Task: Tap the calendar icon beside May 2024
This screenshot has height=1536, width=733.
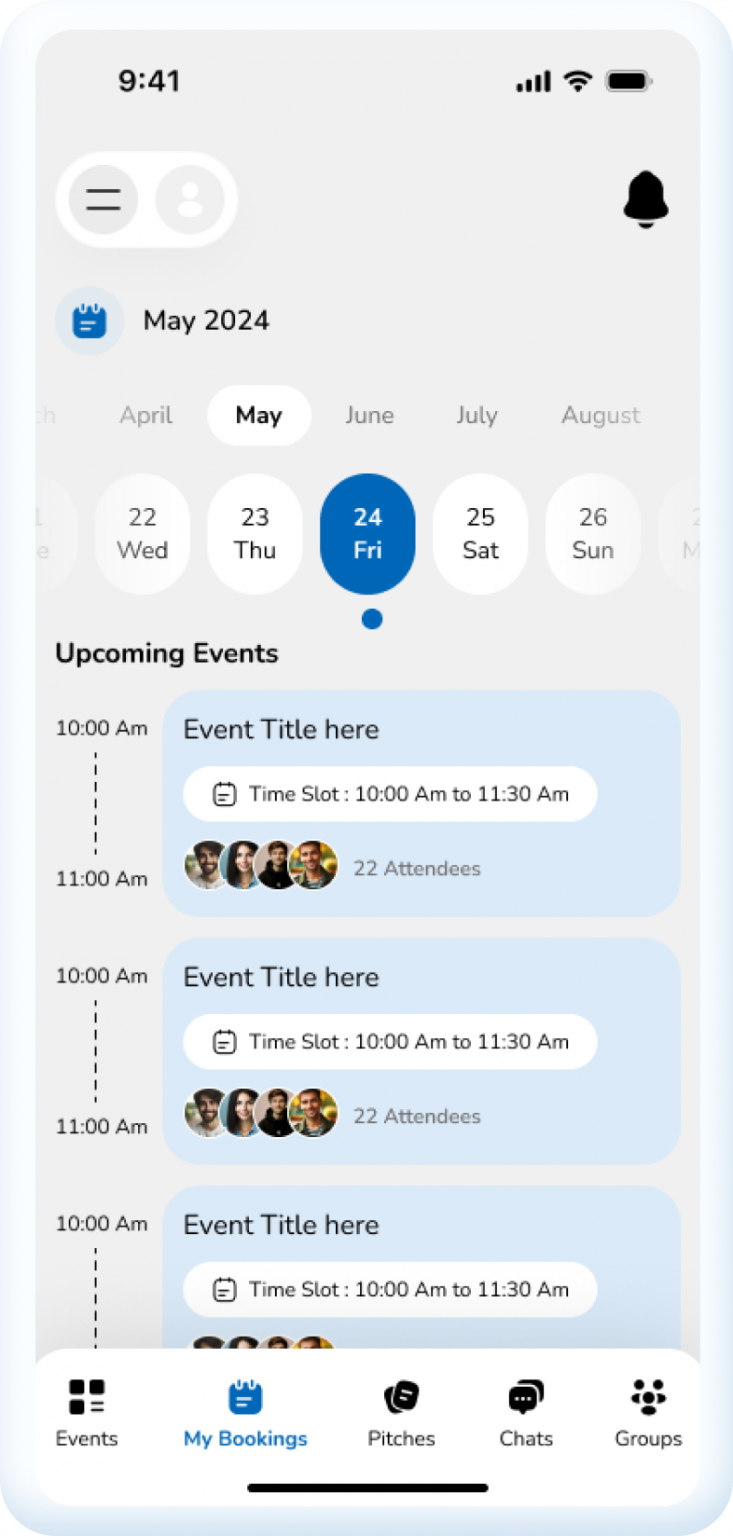Action: tap(90, 321)
